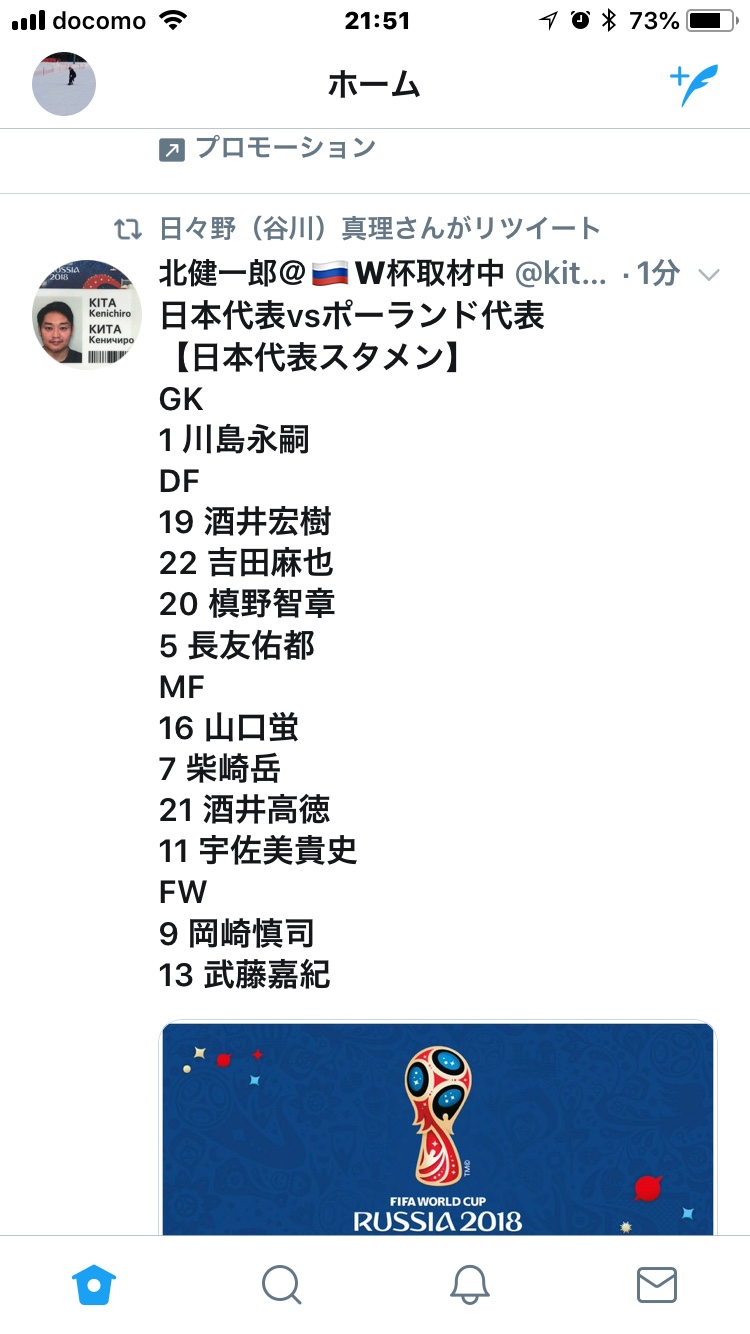The height and width of the screenshot is (1334, 750).
Task: Open 北健一郎's profile picture
Action: pyautogui.click(x=88, y=315)
